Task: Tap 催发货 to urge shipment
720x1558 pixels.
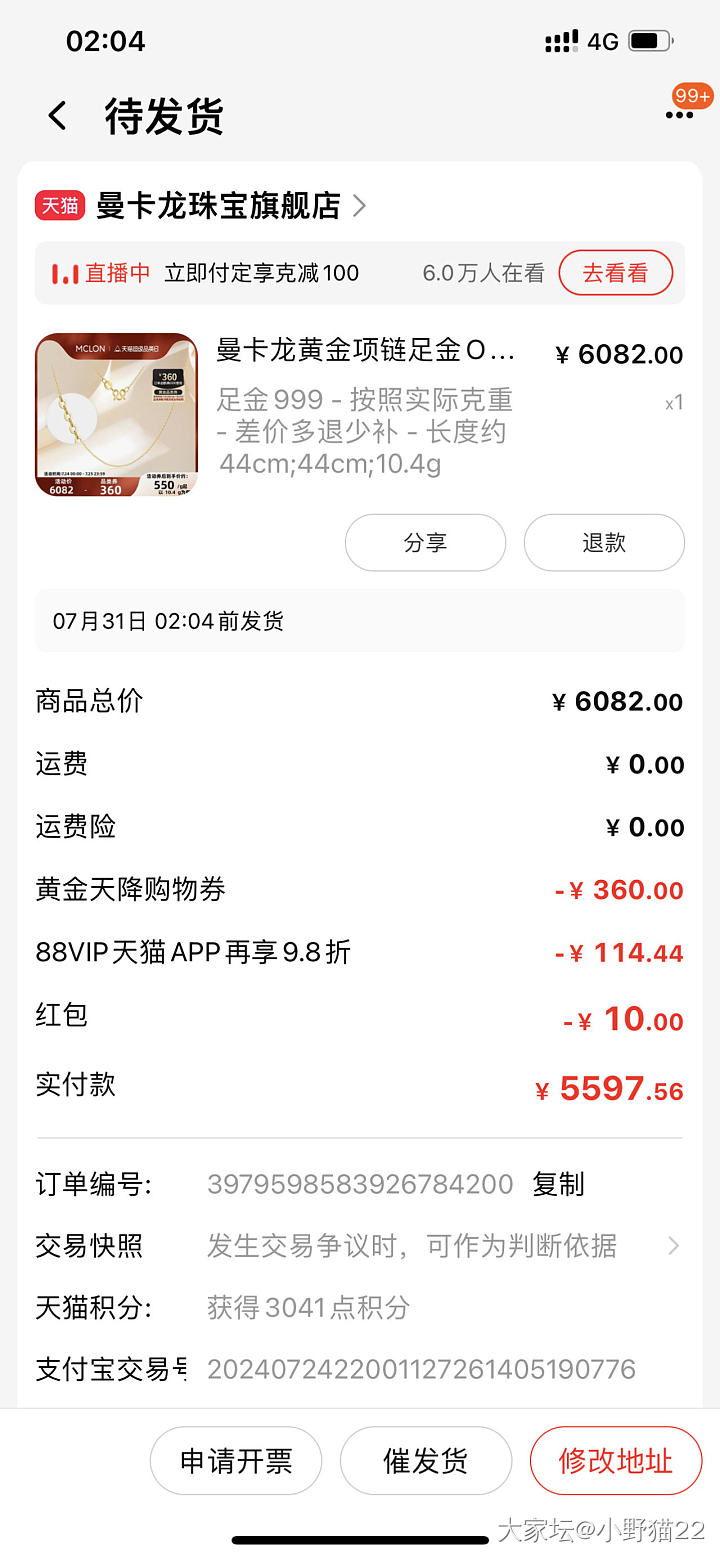Action: click(426, 1461)
